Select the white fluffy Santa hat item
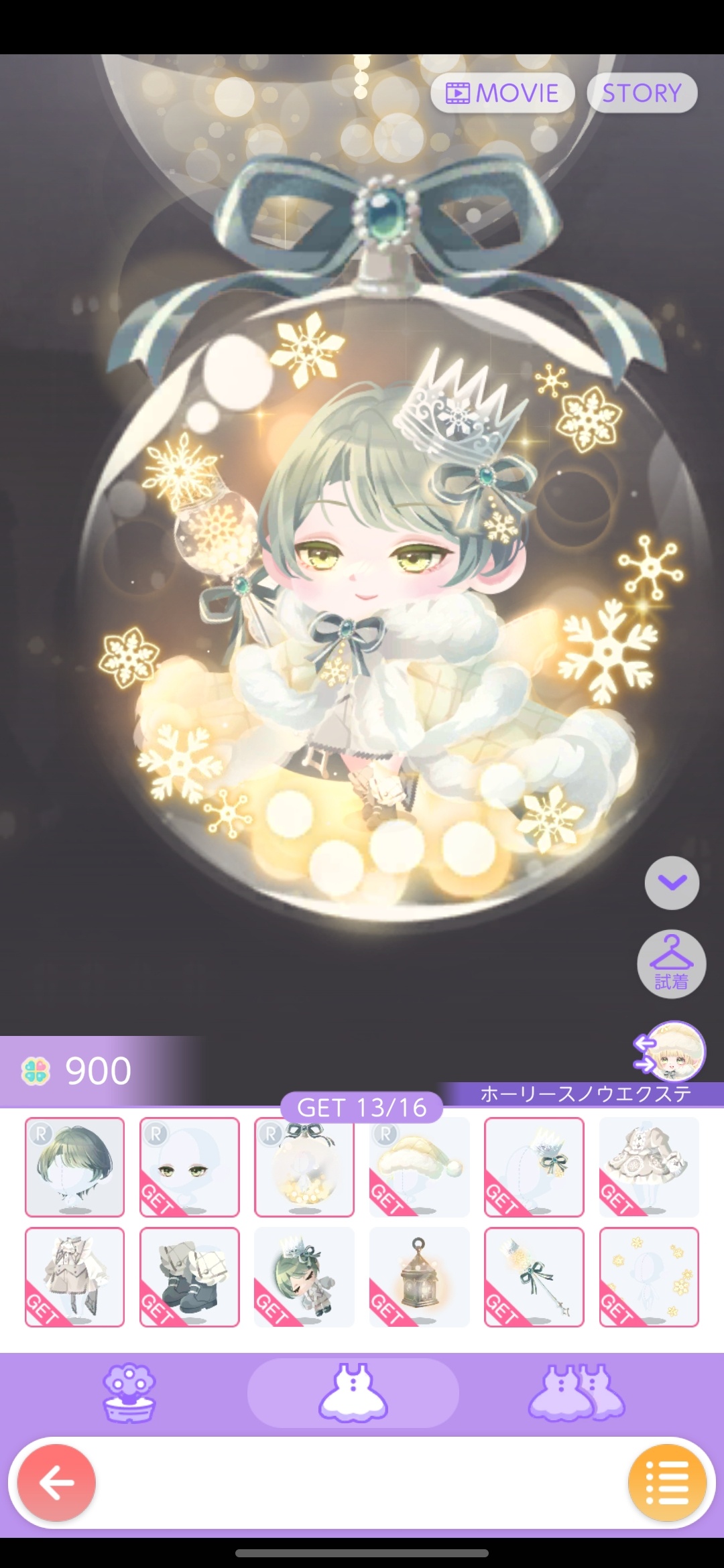Viewport: 724px width, 1568px height. pos(419,1167)
